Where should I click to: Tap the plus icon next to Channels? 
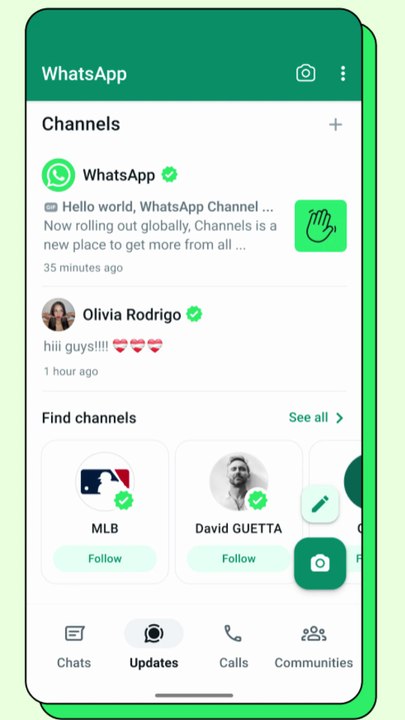[336, 124]
